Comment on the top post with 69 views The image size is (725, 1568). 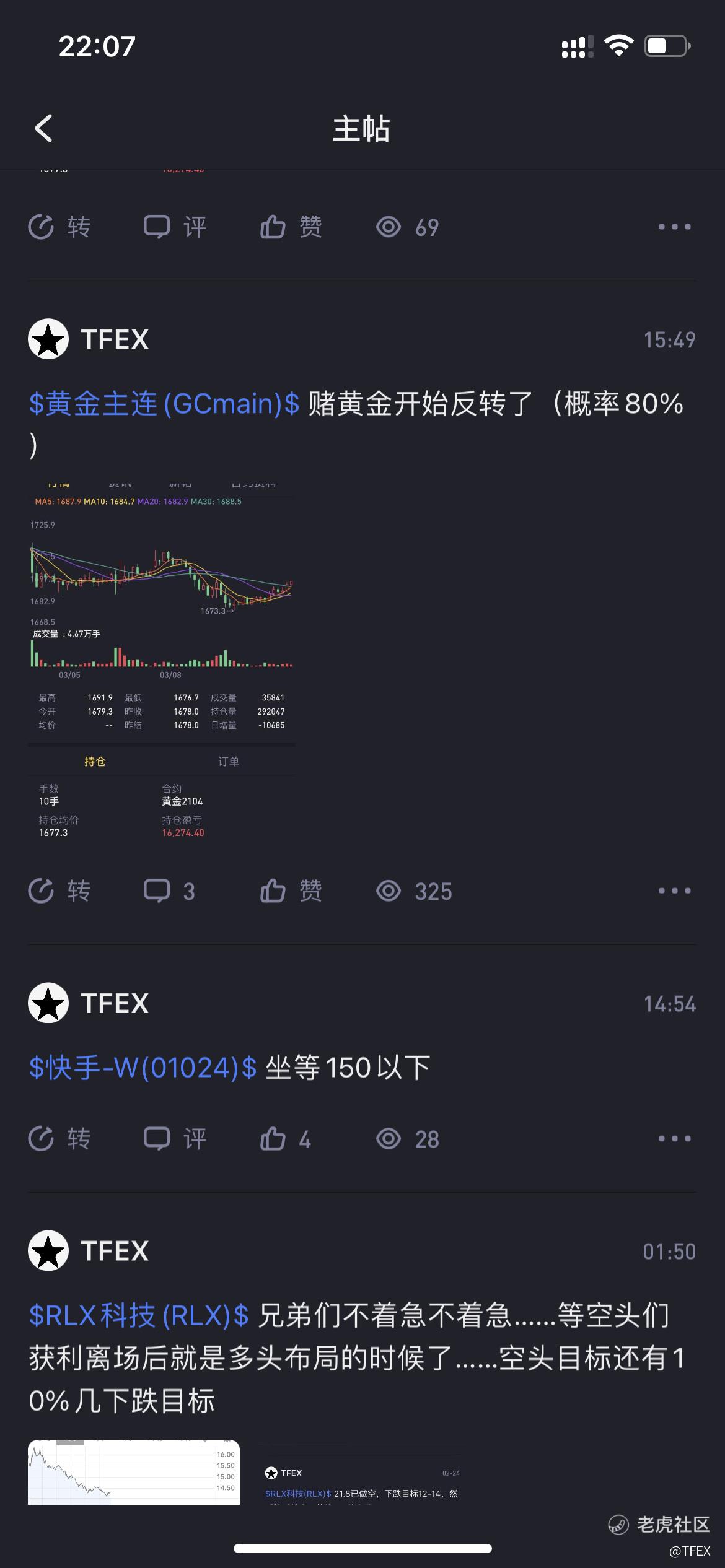click(x=175, y=227)
